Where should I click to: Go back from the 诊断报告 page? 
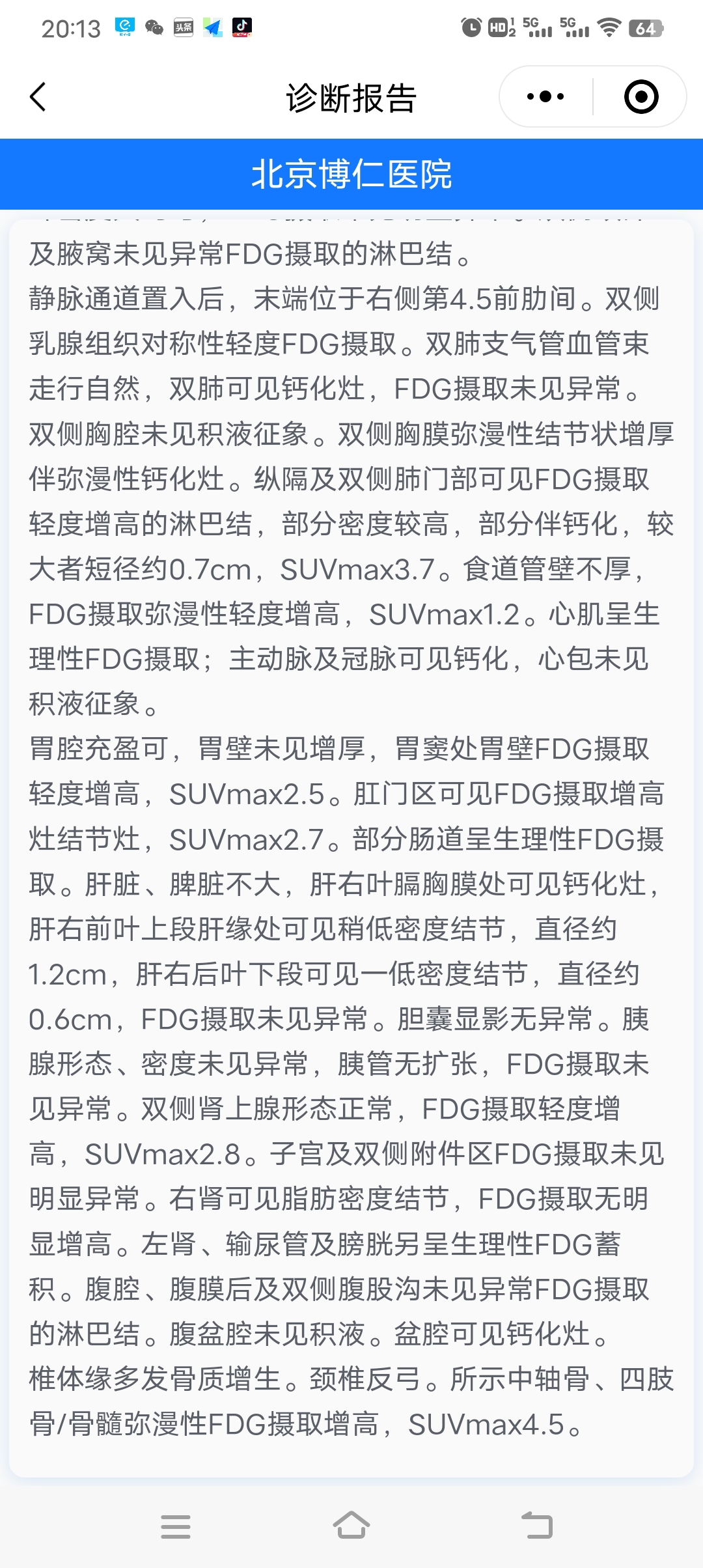38,97
